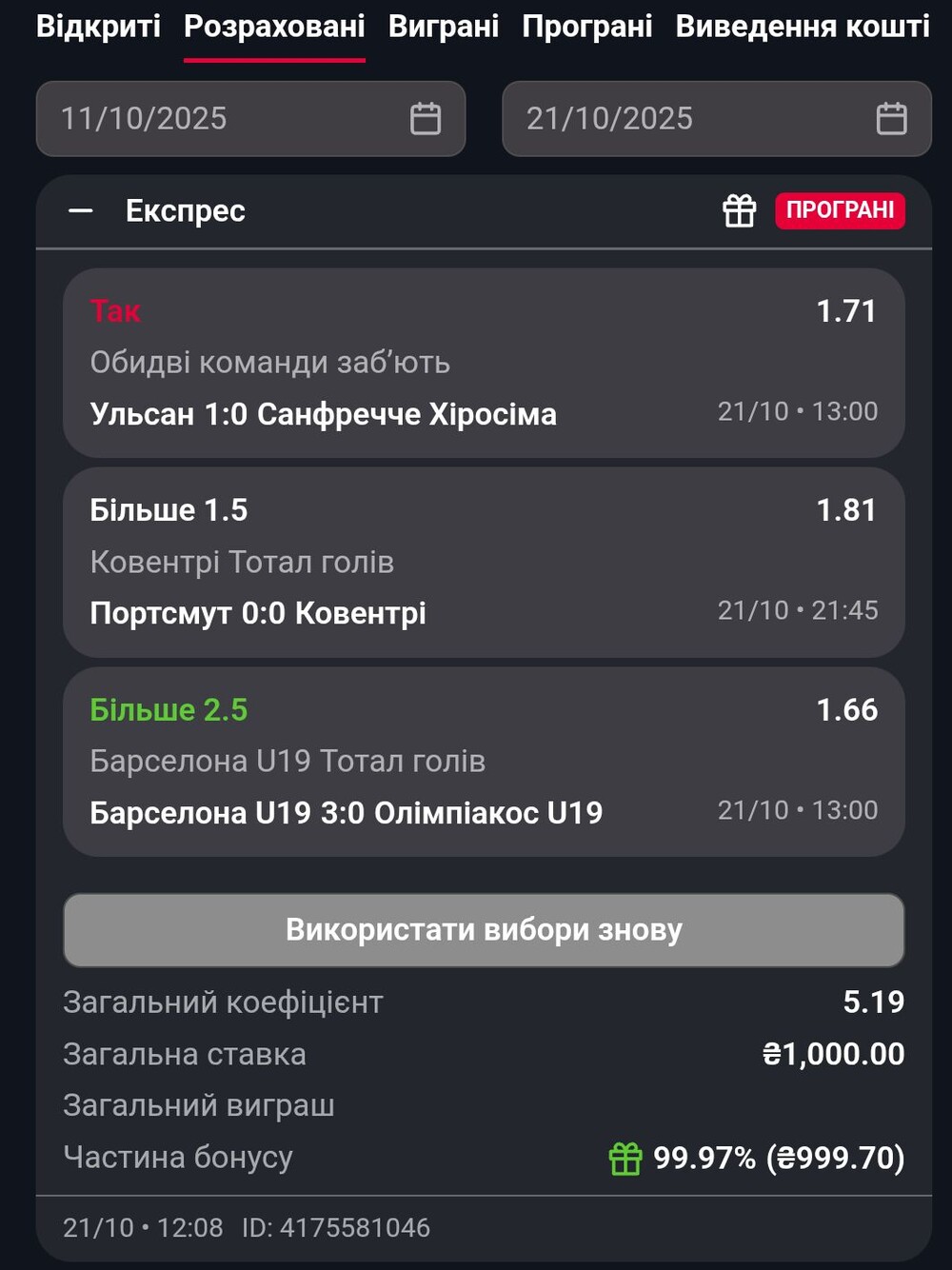Switch to the Відкриті tab

98,27
